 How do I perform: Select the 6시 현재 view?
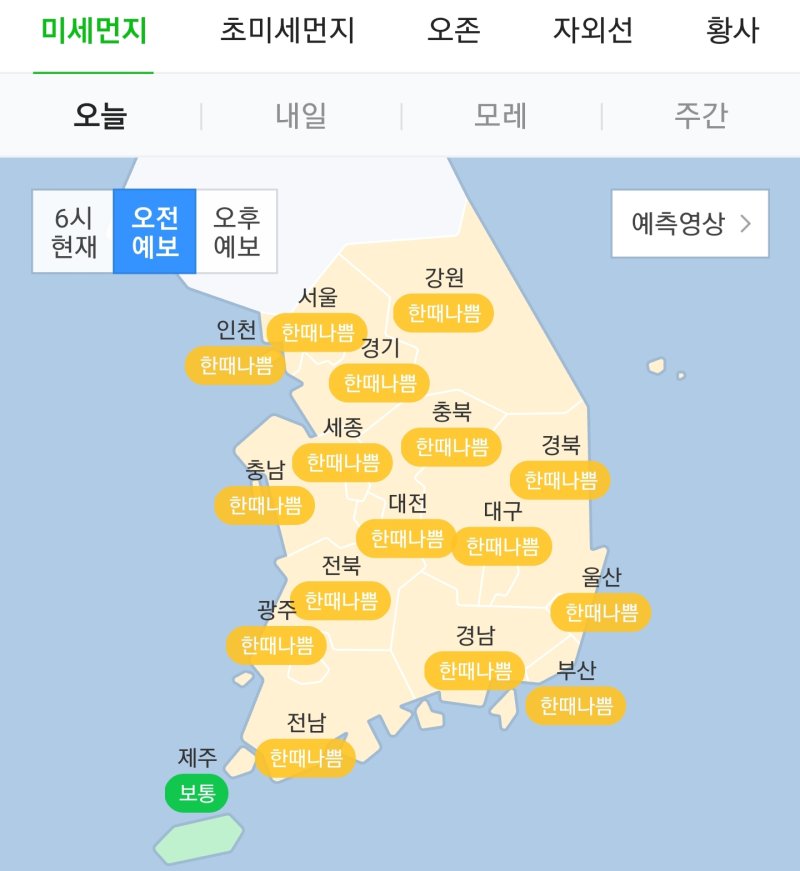73,231
